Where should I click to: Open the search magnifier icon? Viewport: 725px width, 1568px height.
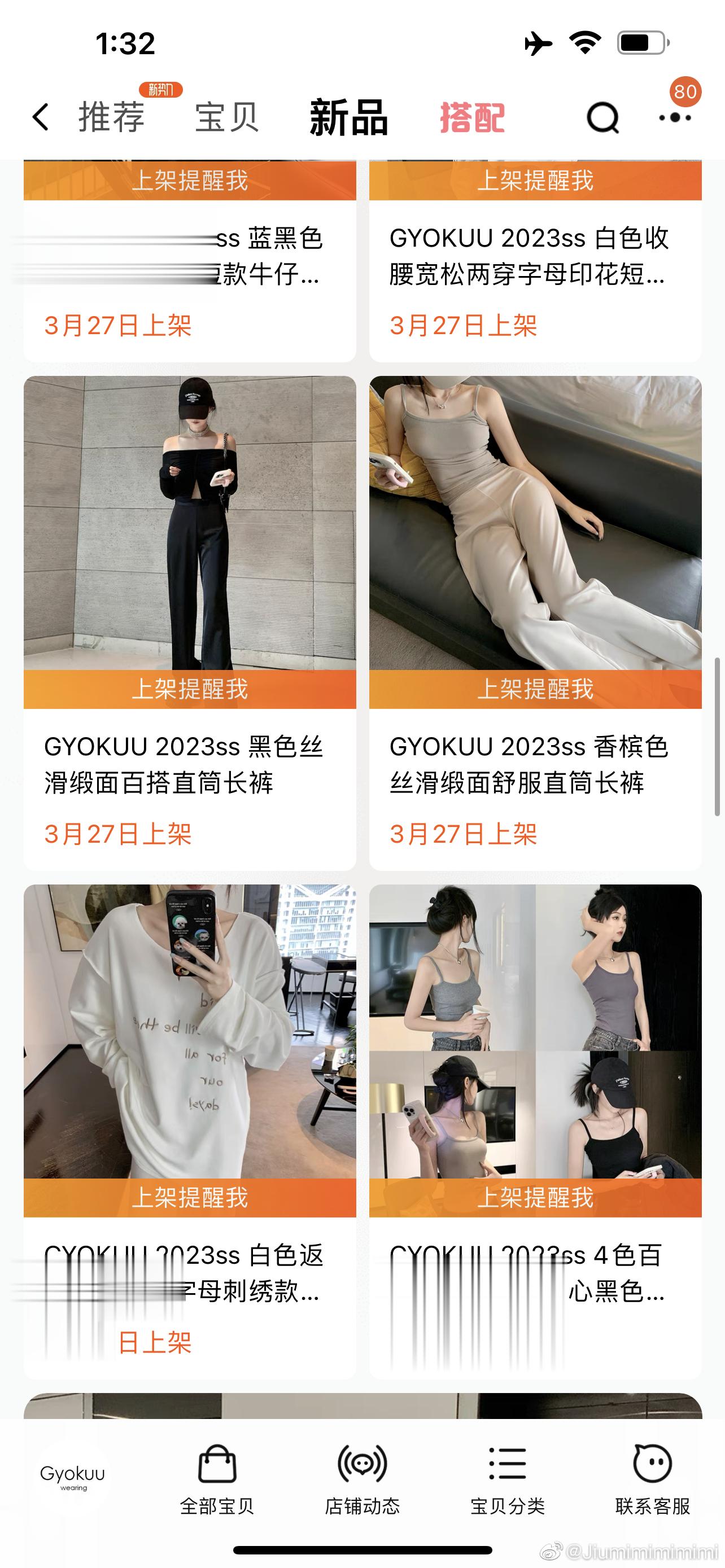pyautogui.click(x=602, y=117)
